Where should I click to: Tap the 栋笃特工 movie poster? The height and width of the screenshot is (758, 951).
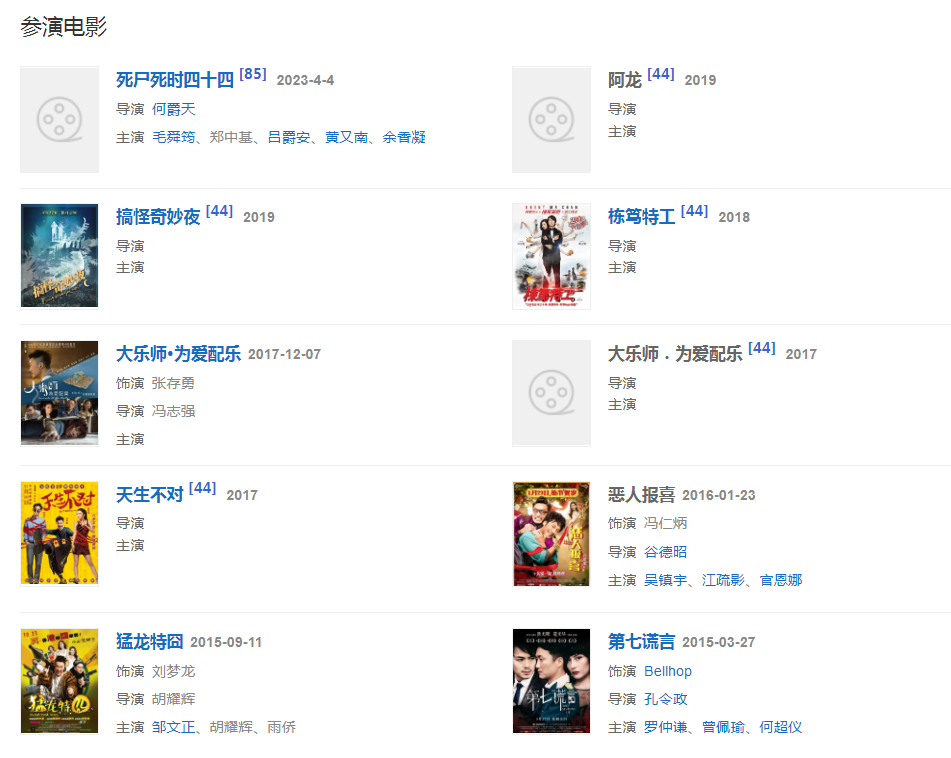pos(551,256)
